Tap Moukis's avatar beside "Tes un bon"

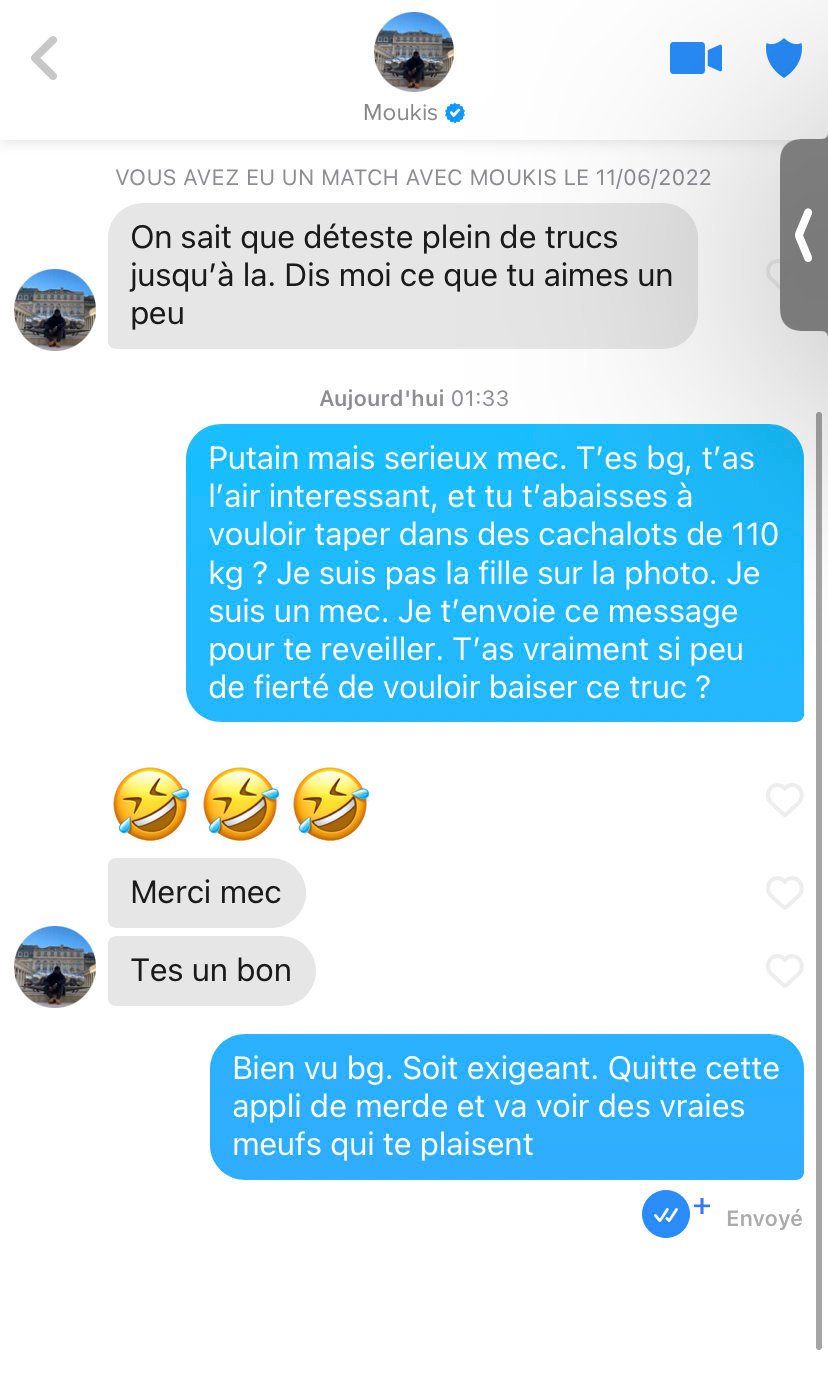[55, 966]
